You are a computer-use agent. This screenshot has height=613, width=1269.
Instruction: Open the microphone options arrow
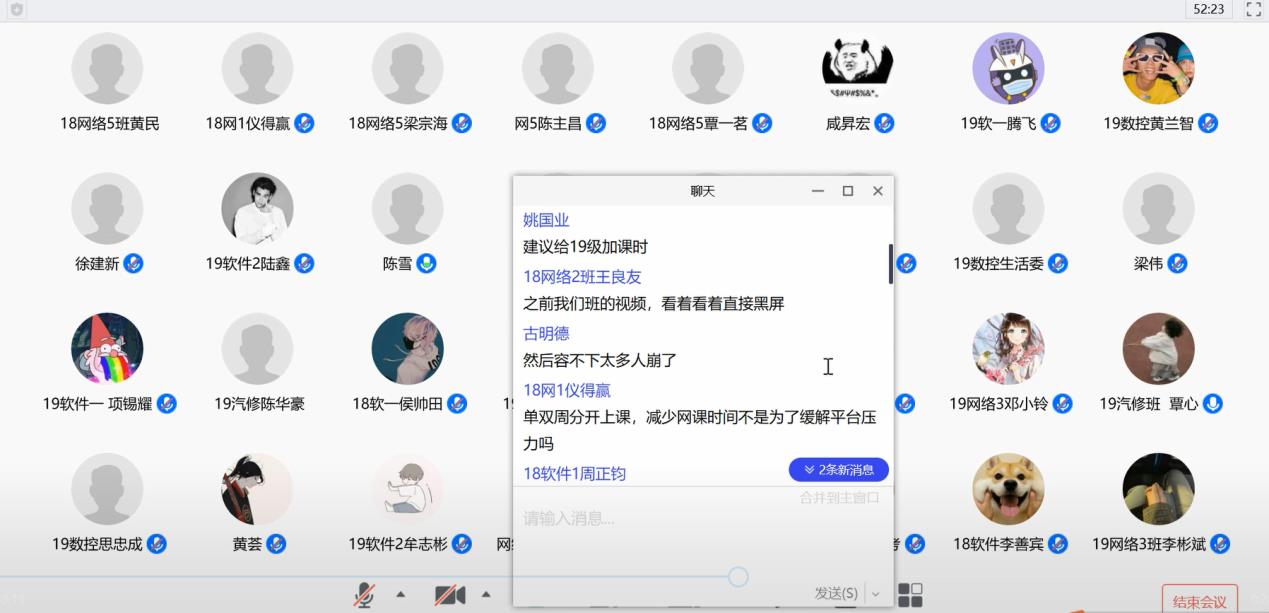click(401, 594)
